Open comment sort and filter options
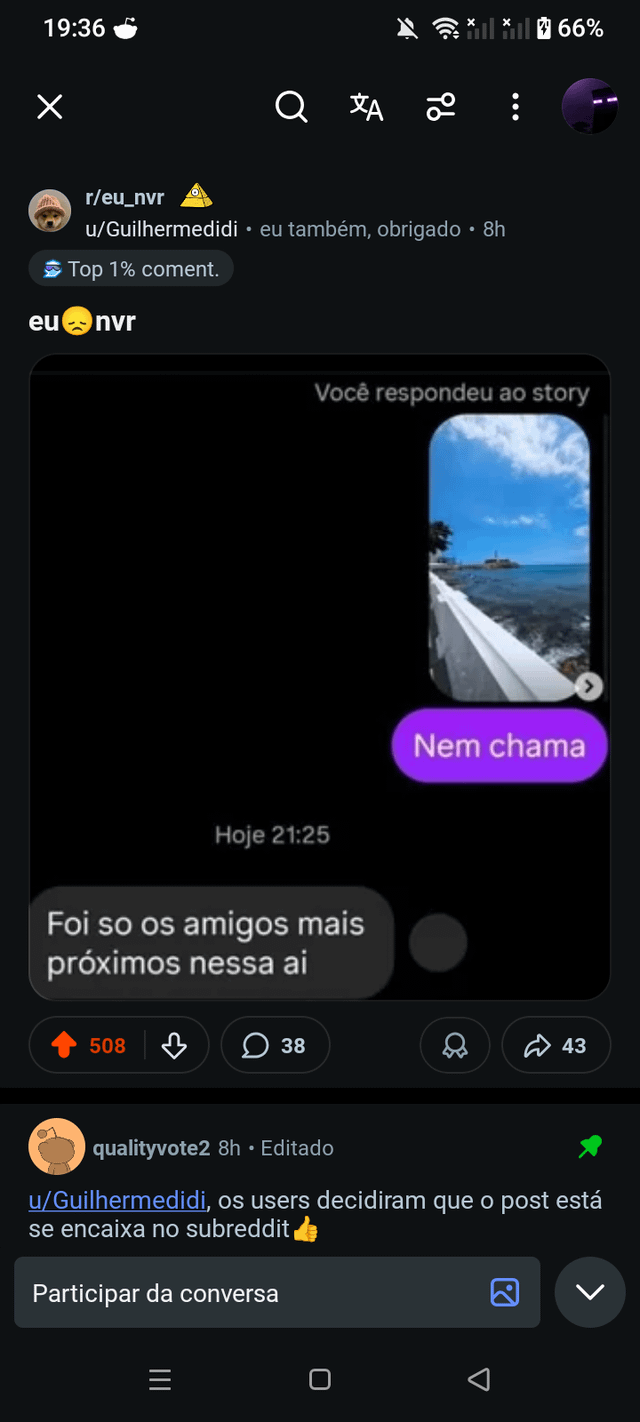The height and width of the screenshot is (1422, 640). click(441, 106)
